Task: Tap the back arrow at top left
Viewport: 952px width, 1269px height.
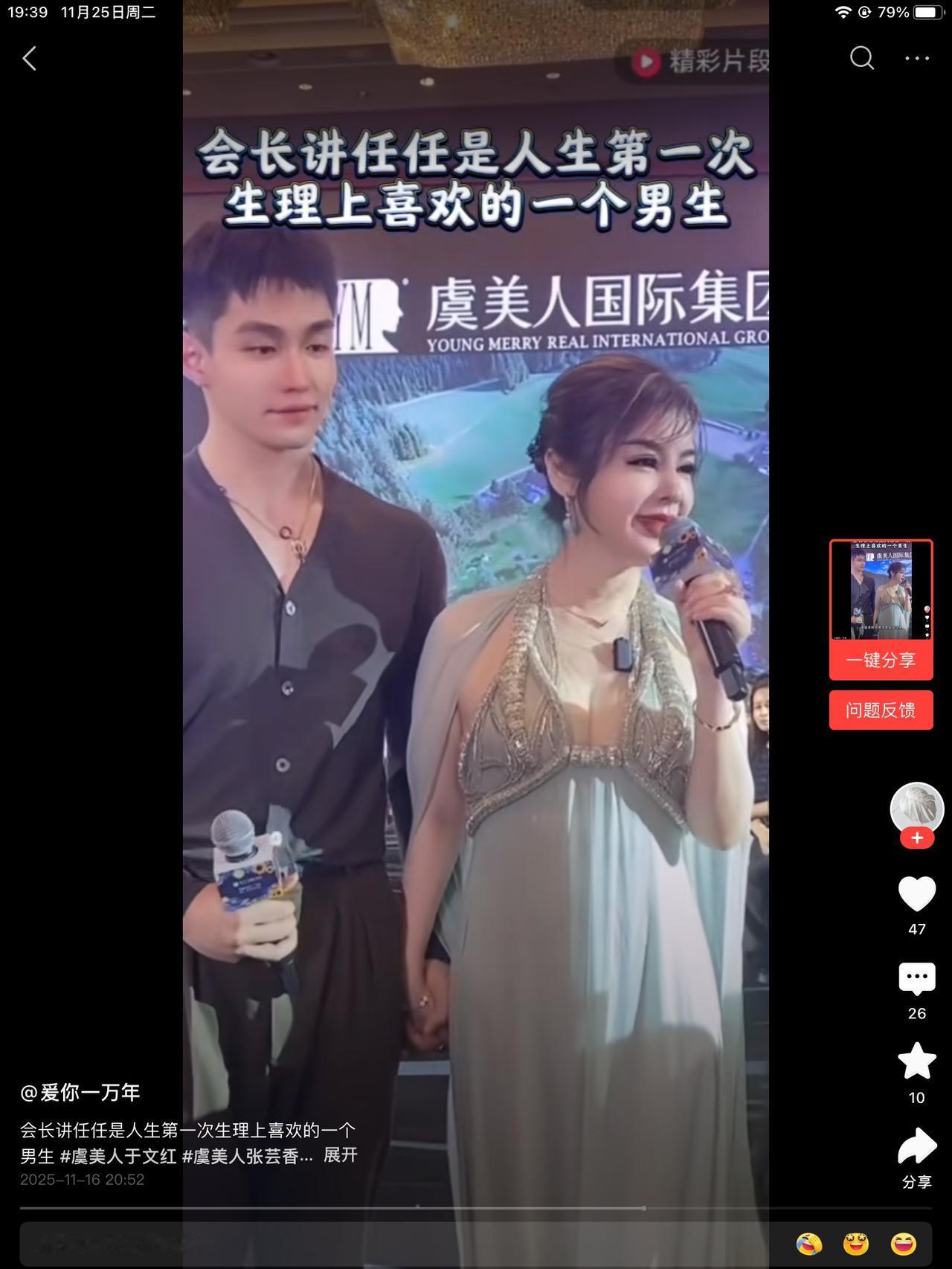Action: pyautogui.click(x=30, y=59)
